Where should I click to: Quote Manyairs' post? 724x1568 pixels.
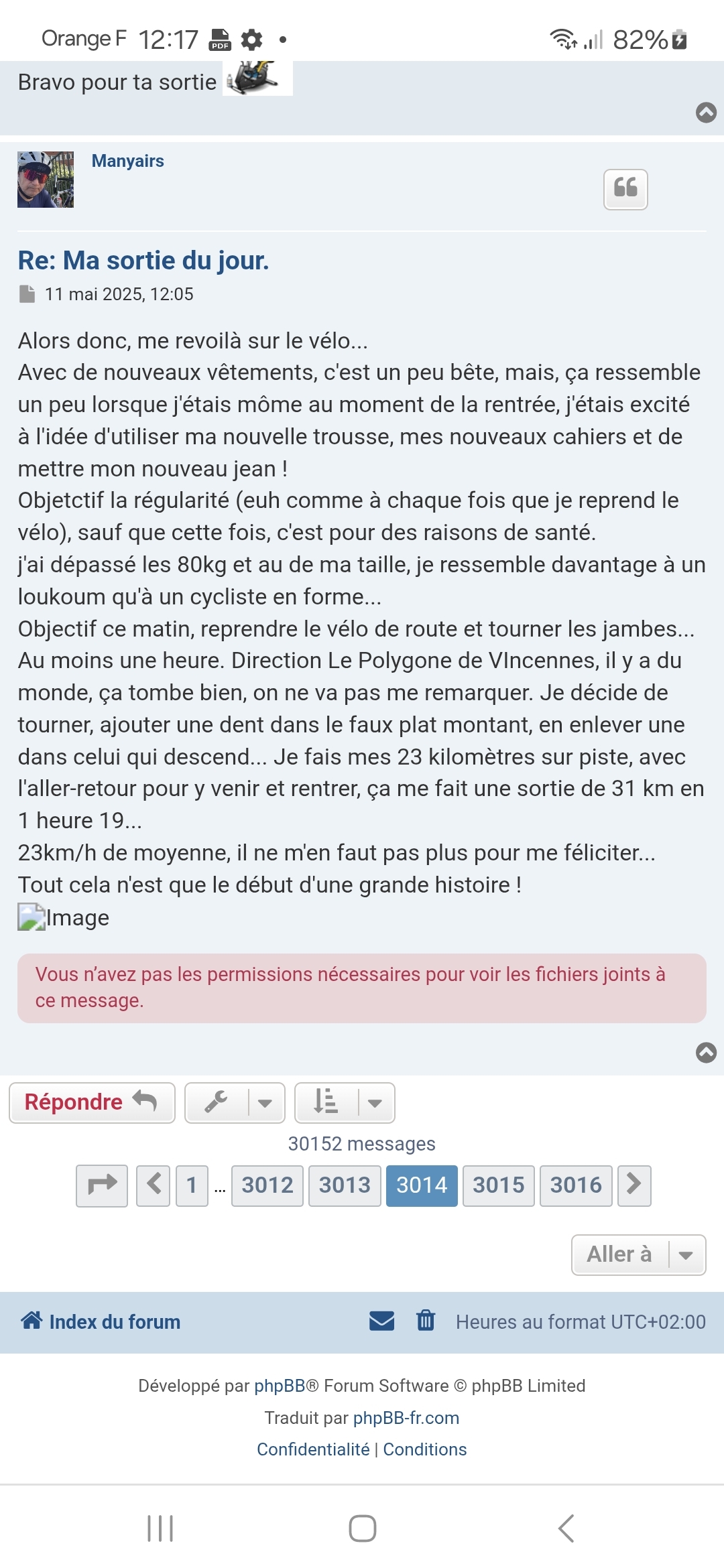point(625,190)
